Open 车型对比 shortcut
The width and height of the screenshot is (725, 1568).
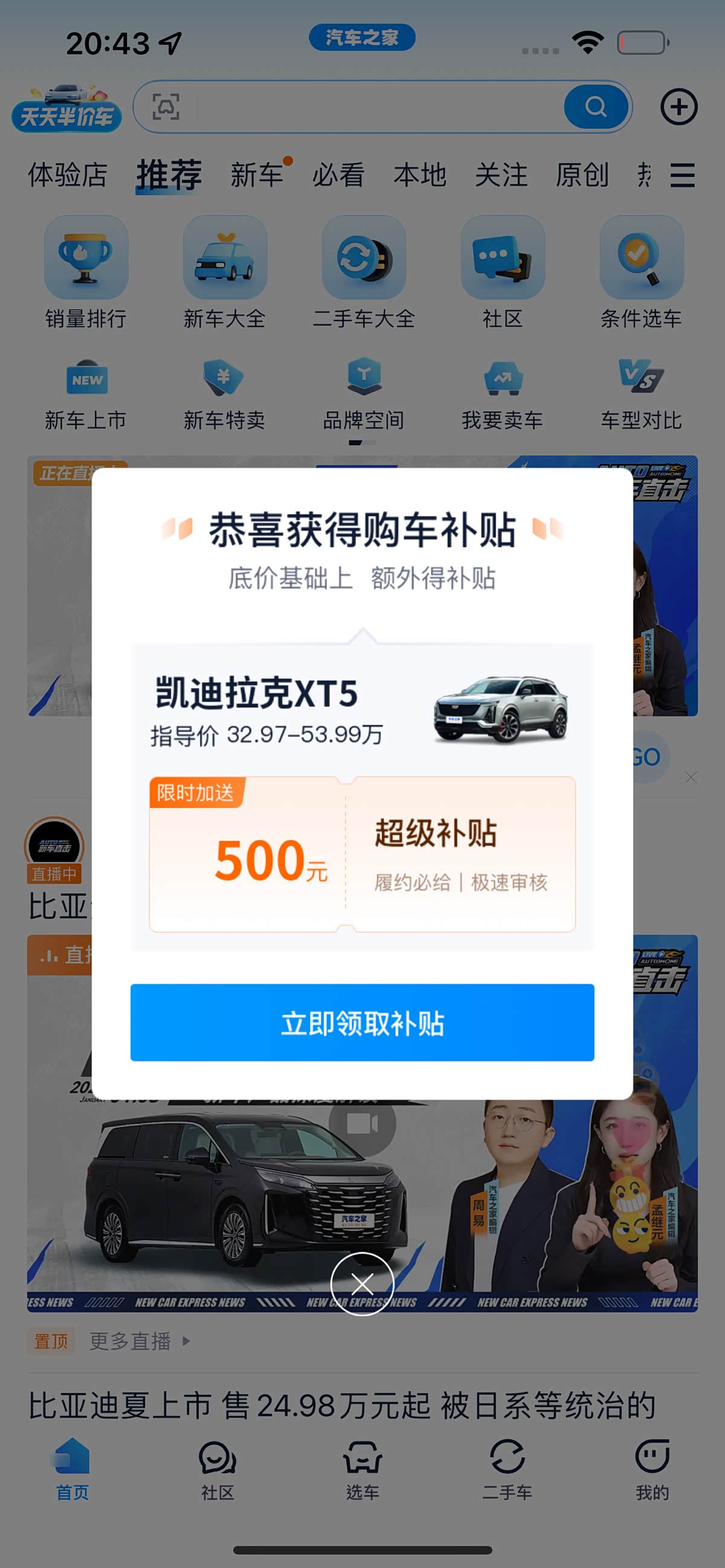click(641, 393)
